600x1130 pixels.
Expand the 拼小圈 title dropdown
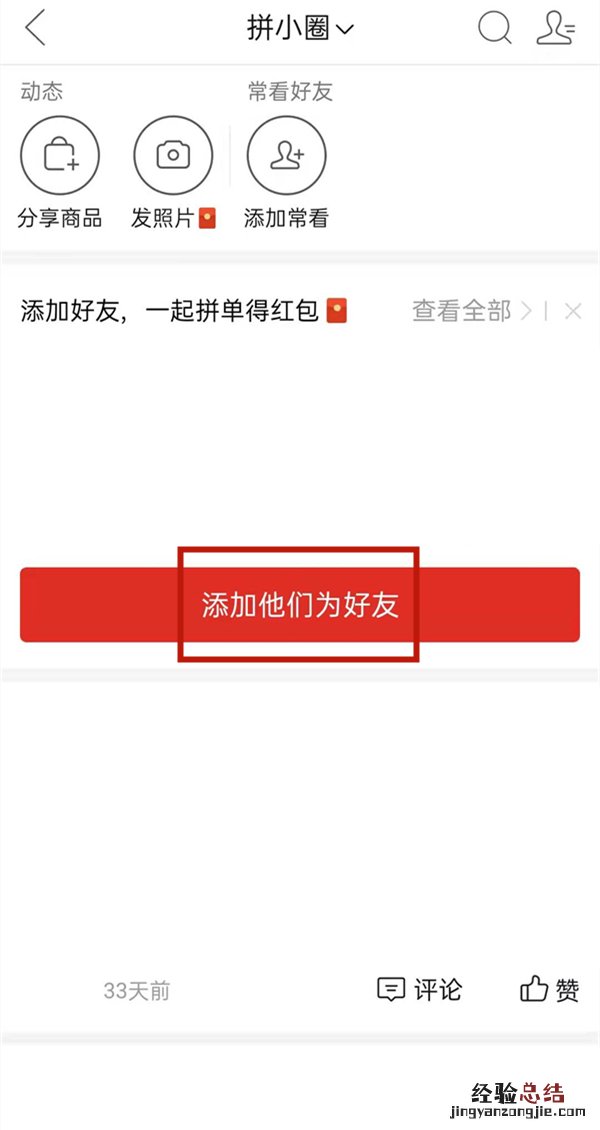click(300, 29)
